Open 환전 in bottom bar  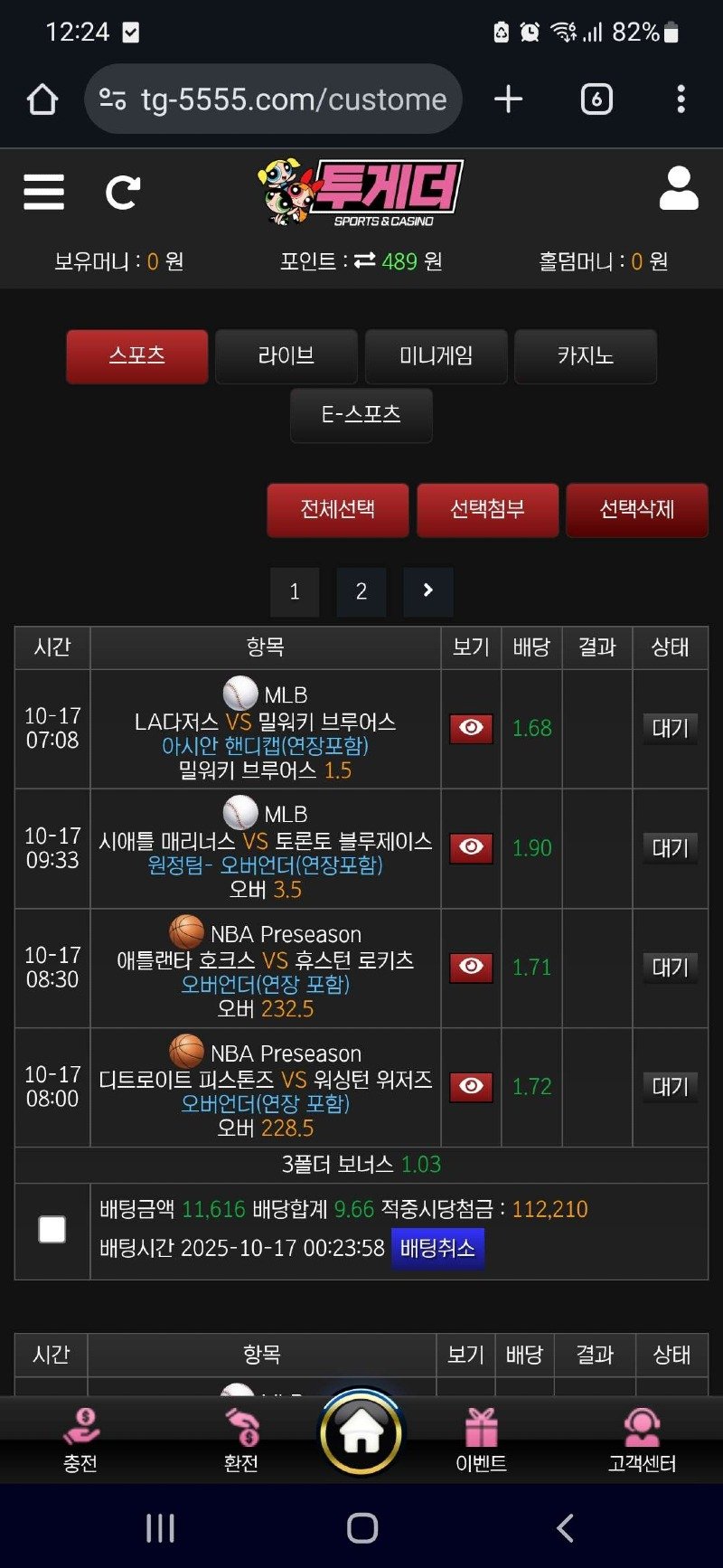241,1440
